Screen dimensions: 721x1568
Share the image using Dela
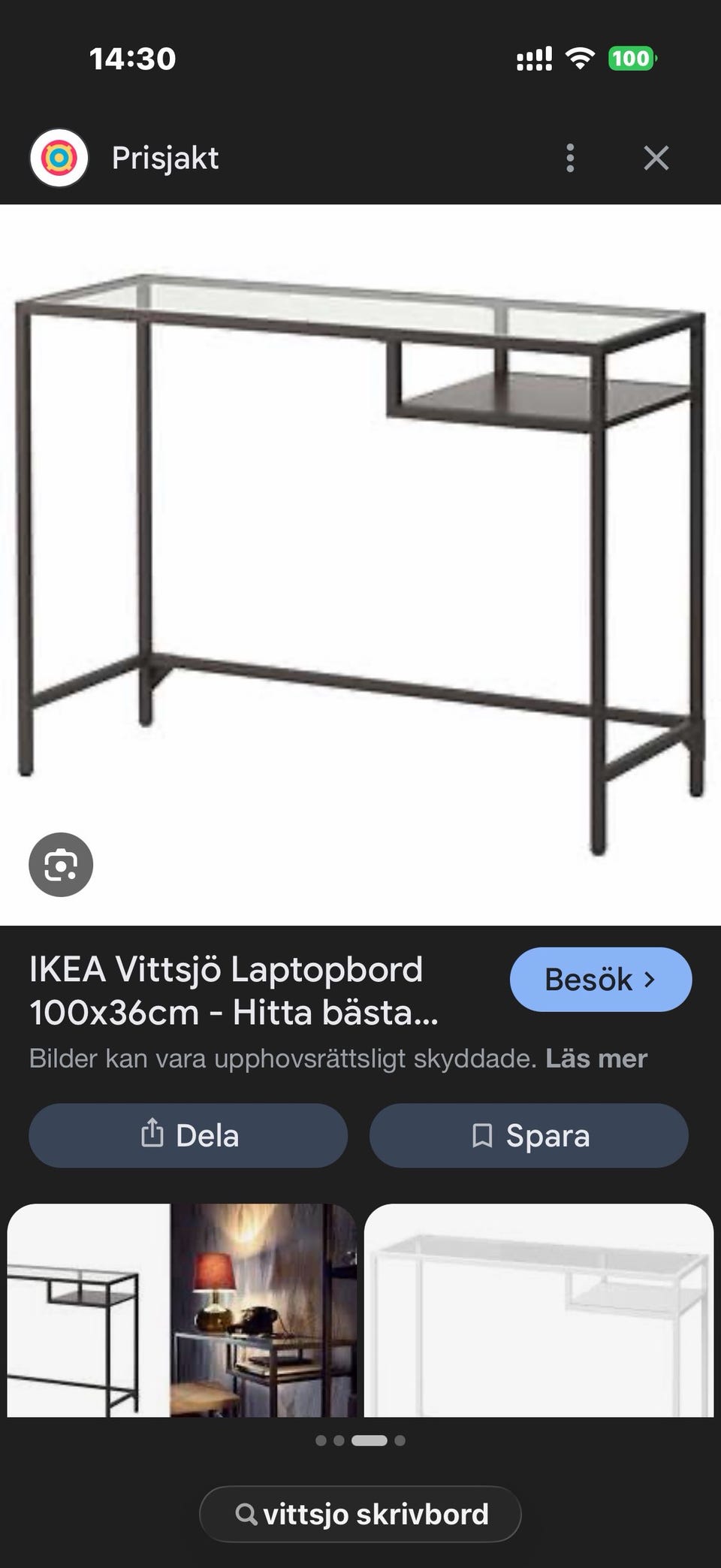(188, 1136)
